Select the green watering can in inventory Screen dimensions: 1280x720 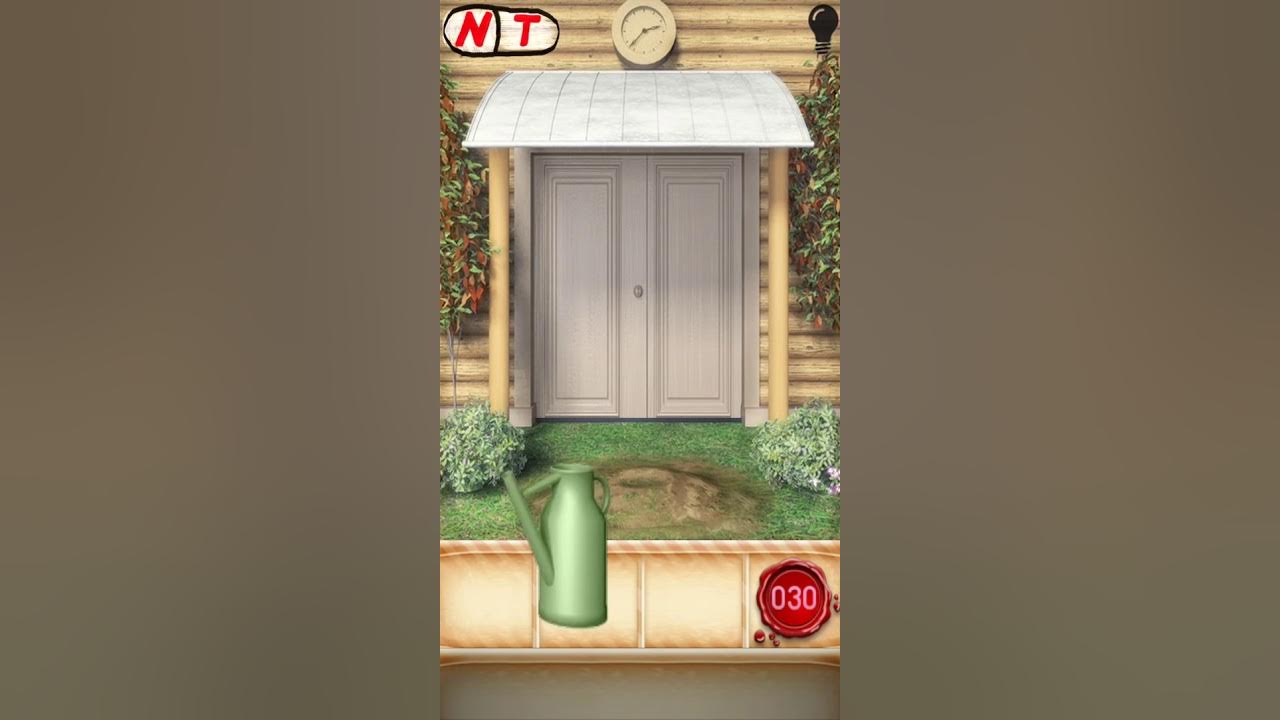[x=559, y=545]
